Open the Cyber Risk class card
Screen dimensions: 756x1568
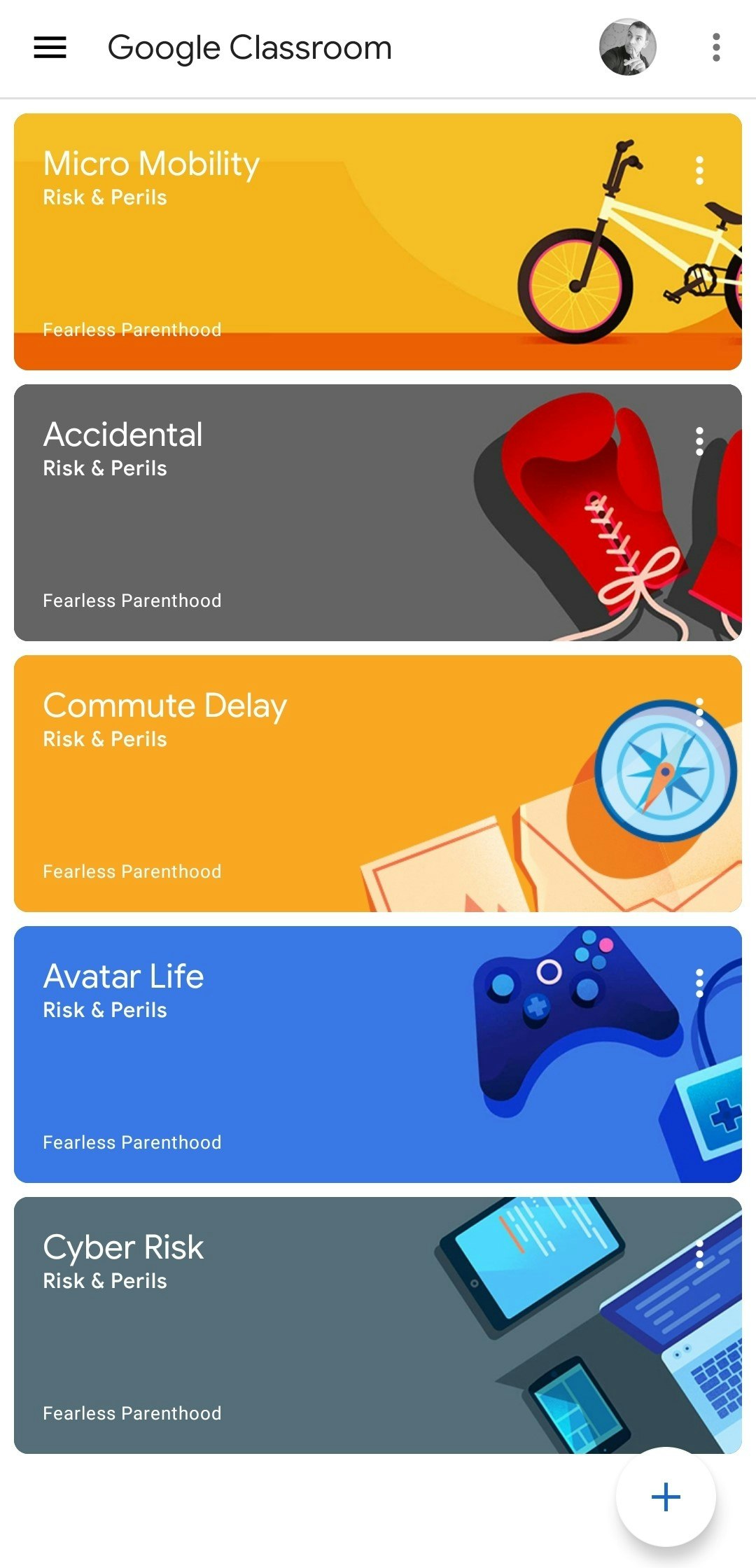280,1330
